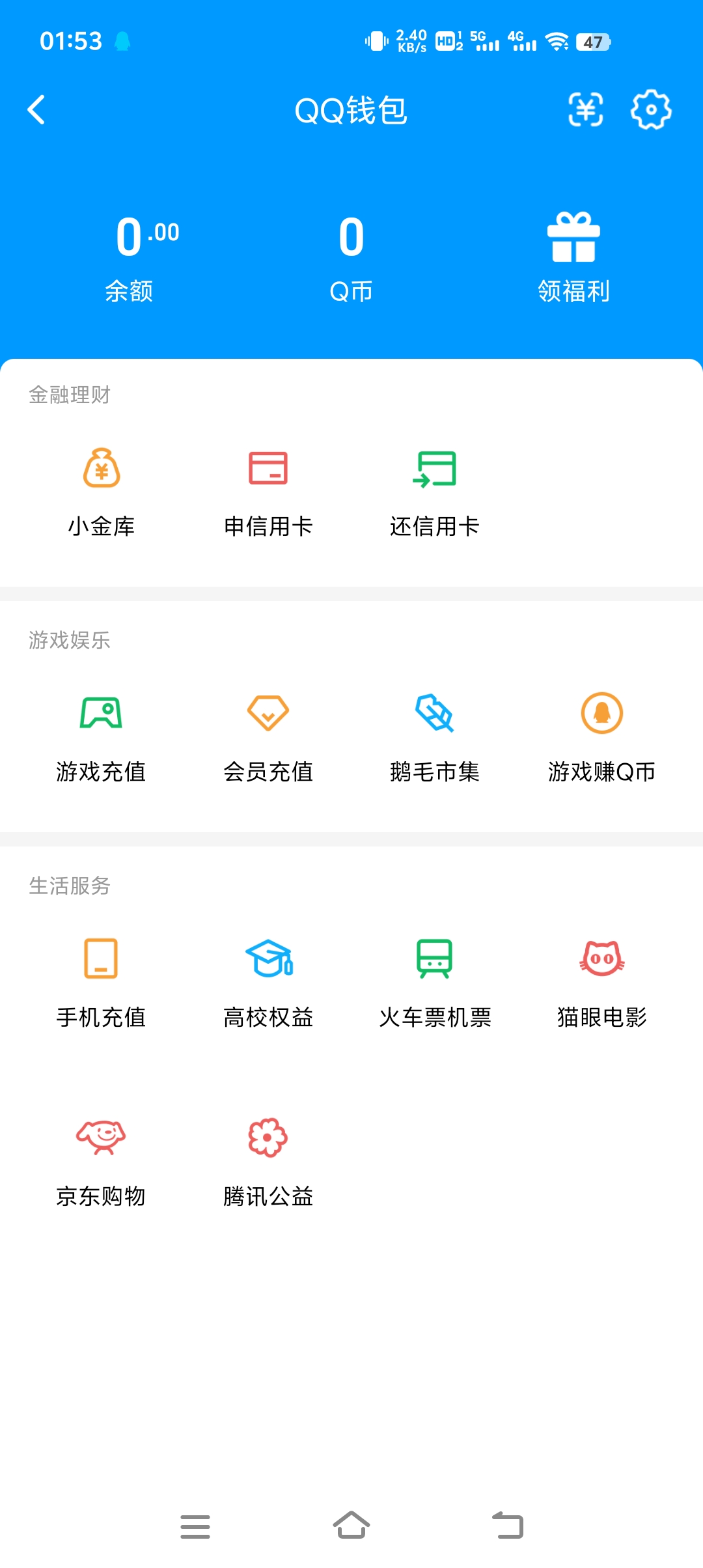Go back using the arrow at top left
Image resolution: width=703 pixels, height=1568 pixels.
coord(37,110)
